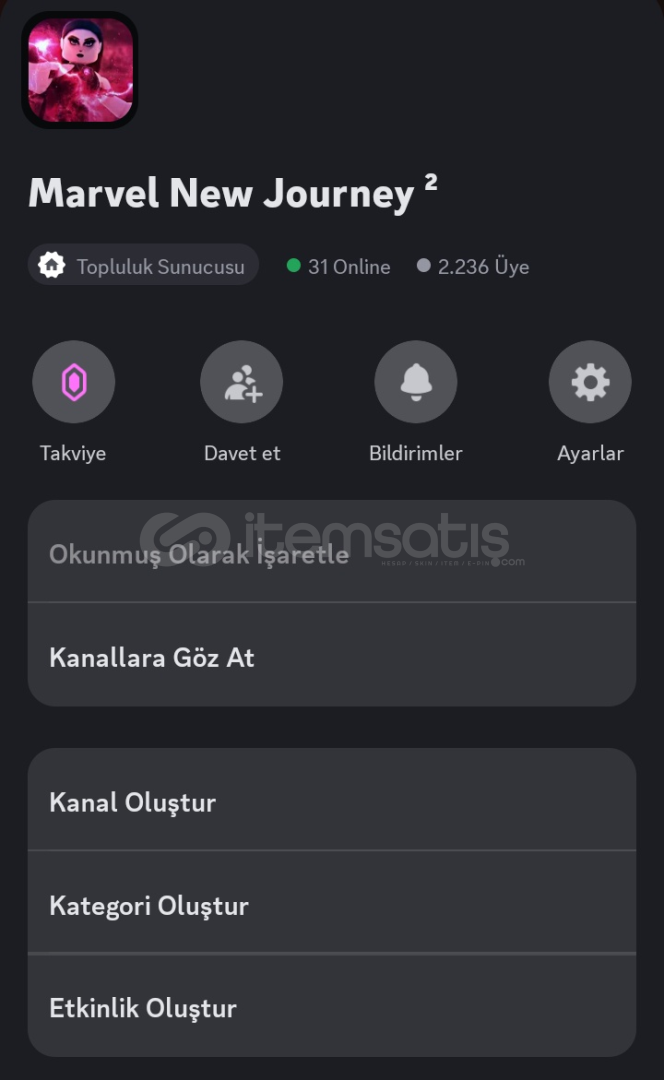Tap the Marvel New Journey server icon

click(x=80, y=70)
